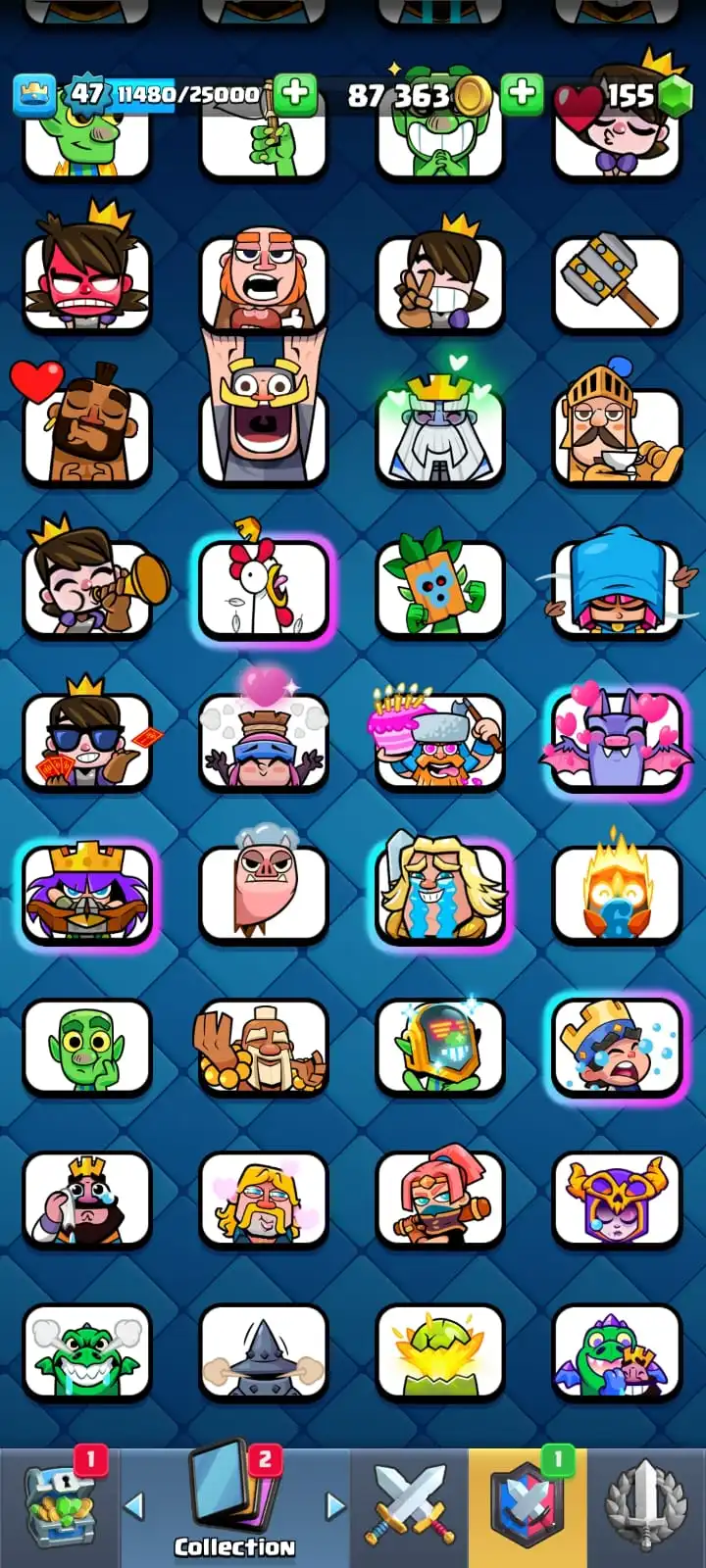Choose the crying blonde knight emote
This screenshot has height=1568, width=706.
[x=439, y=894]
